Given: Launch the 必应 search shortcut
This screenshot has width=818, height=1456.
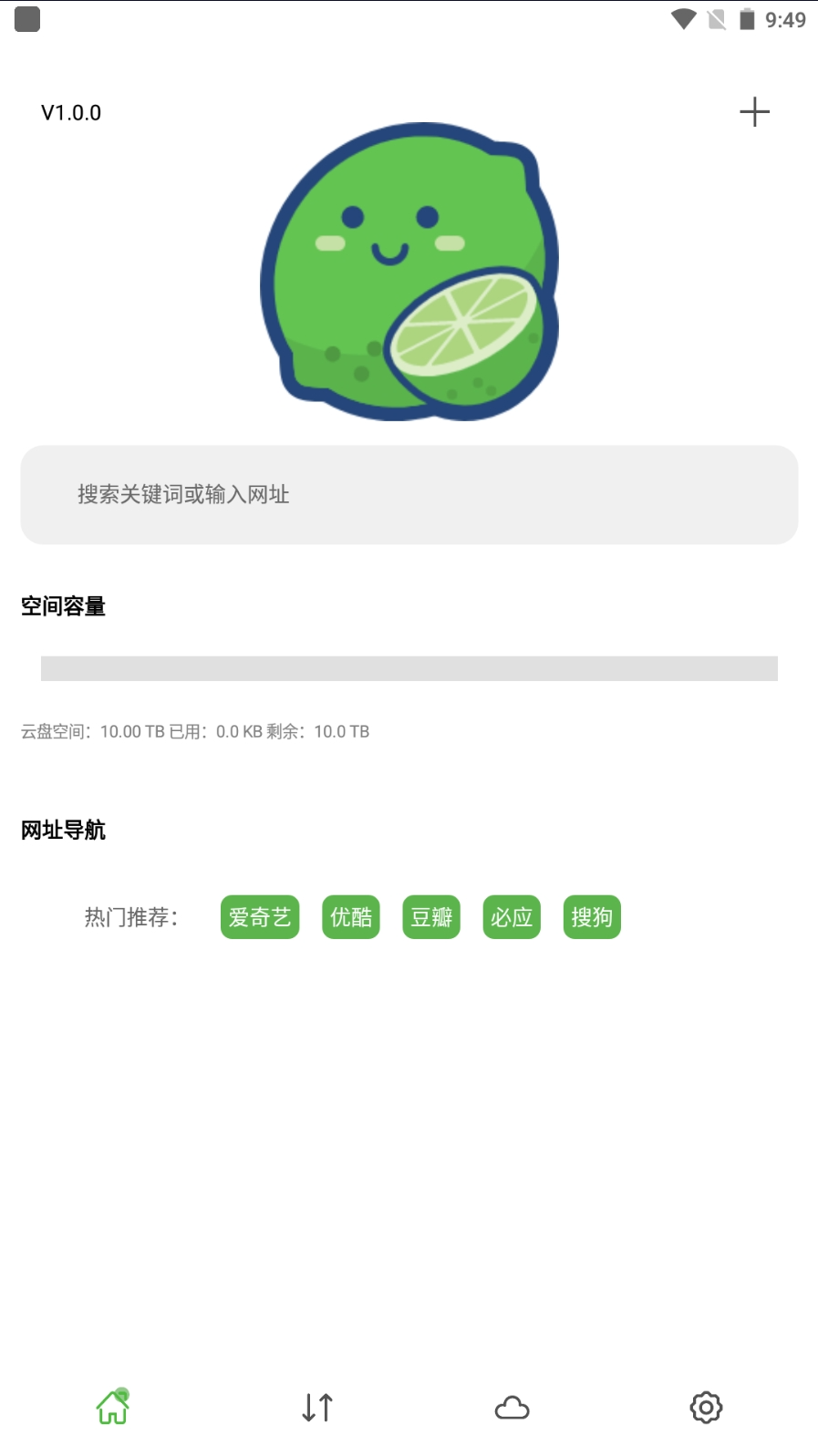Looking at the screenshot, I should 512,917.
